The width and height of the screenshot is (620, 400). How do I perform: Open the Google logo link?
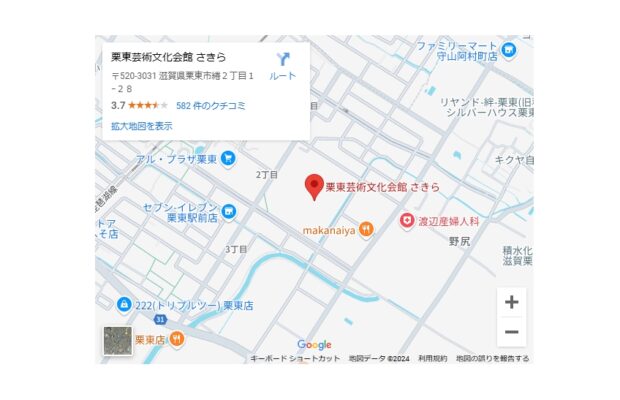[x=314, y=345]
